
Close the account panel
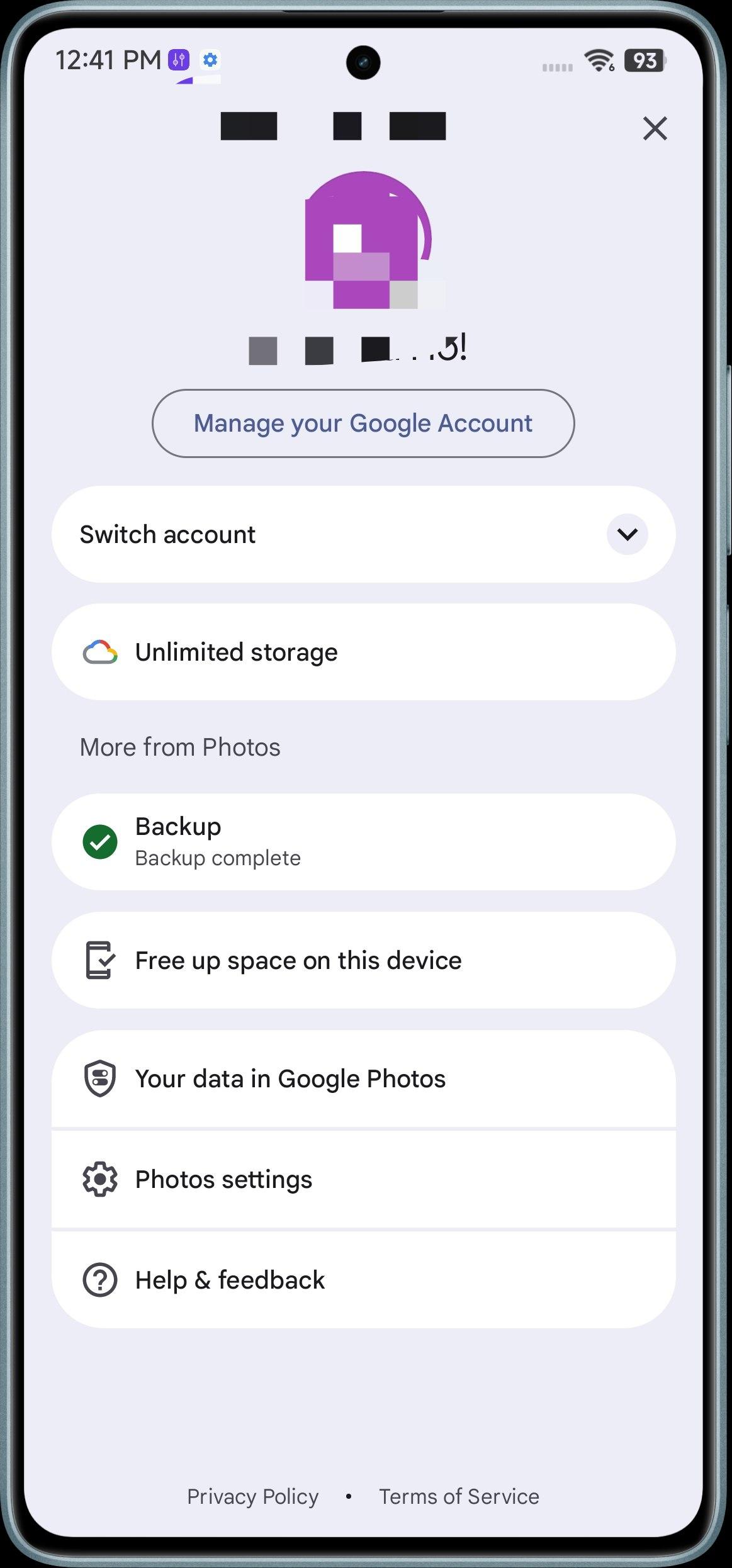655,128
